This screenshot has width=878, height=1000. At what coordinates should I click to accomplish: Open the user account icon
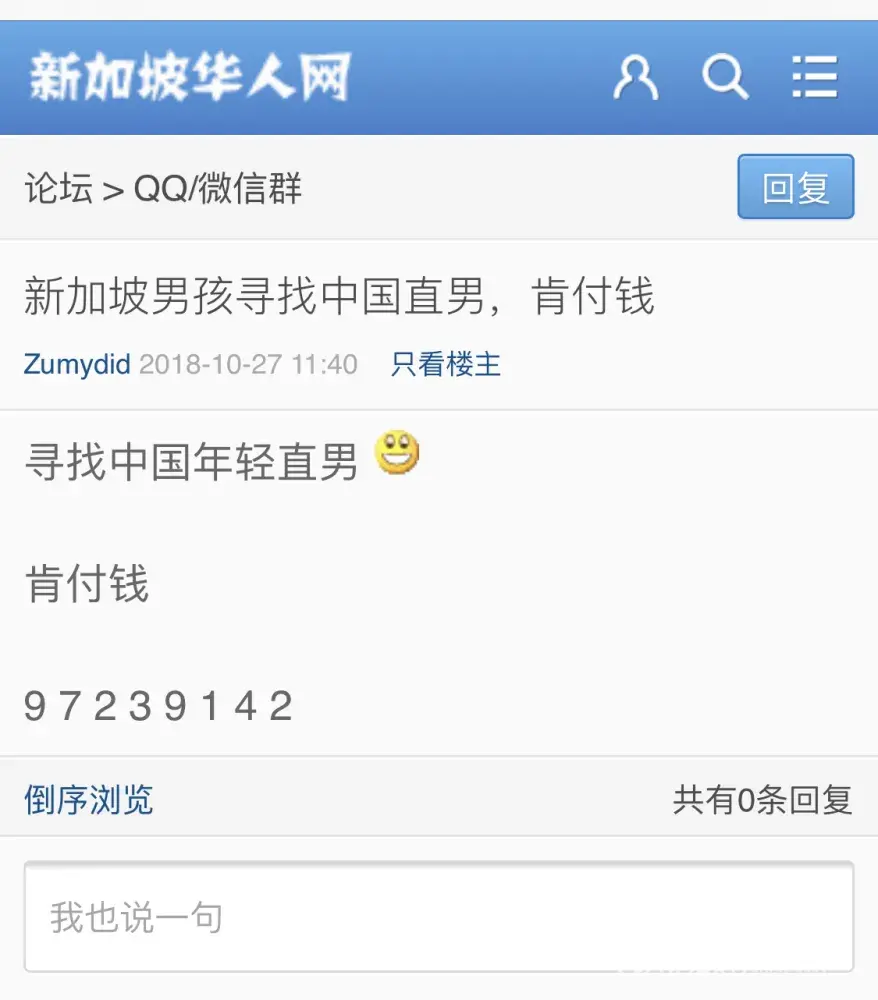636,77
